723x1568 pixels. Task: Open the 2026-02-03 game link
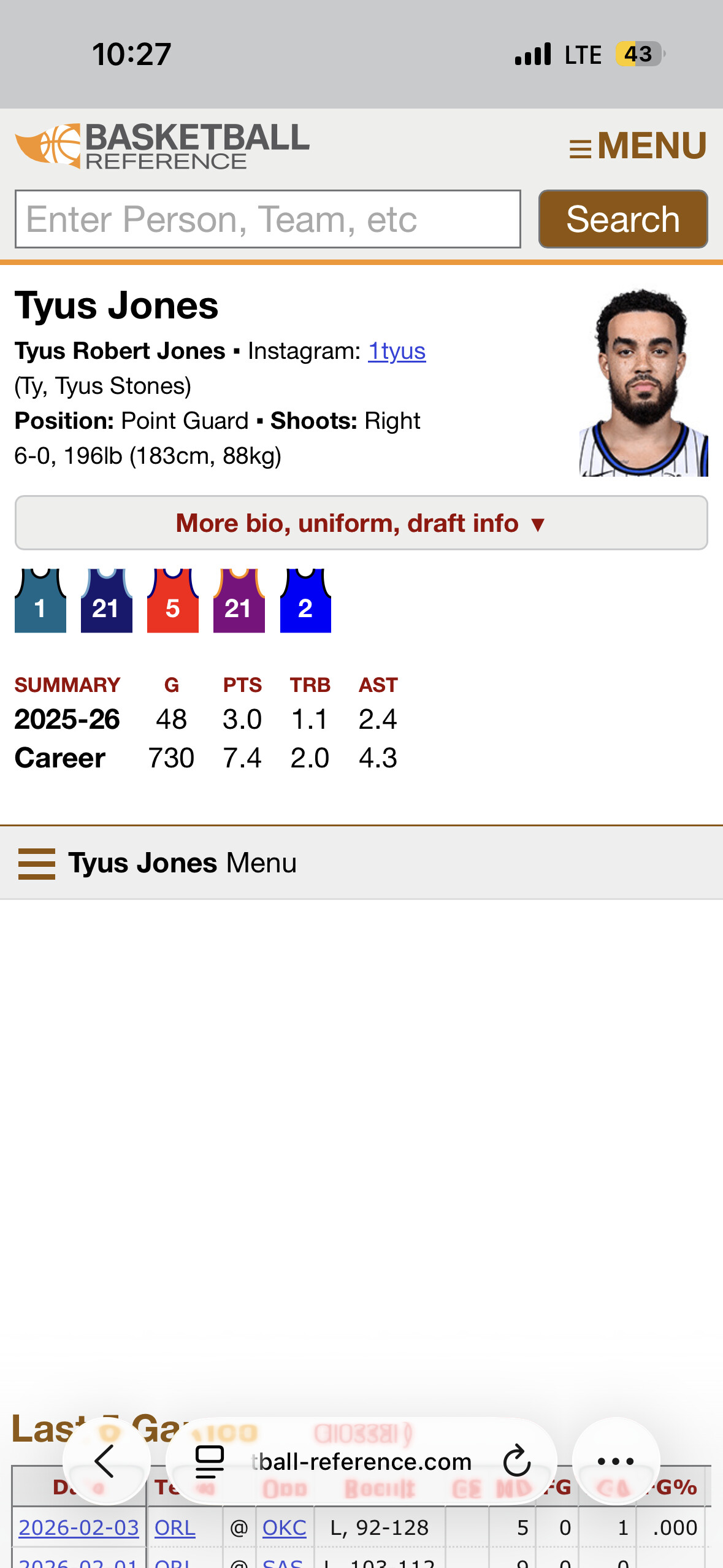point(78,1528)
